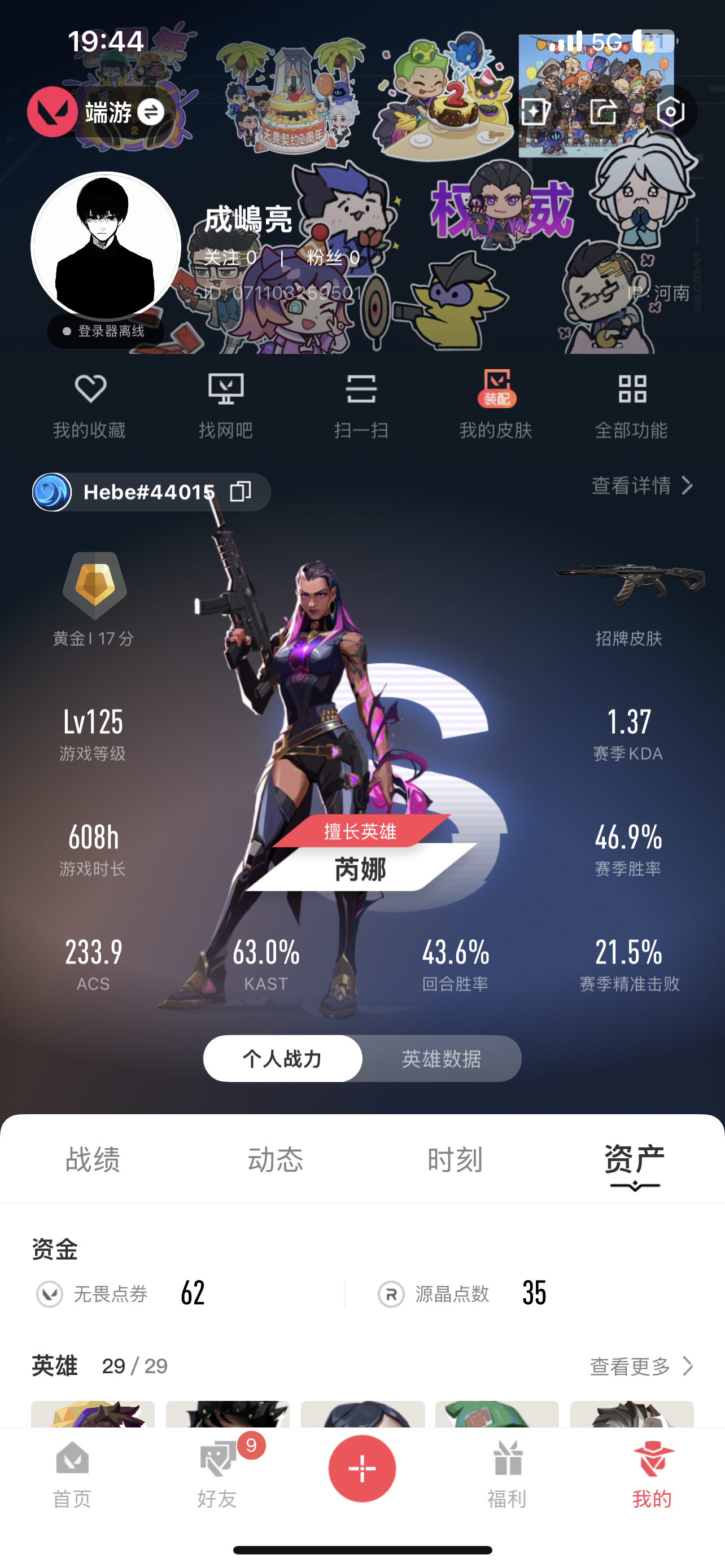Image resolution: width=725 pixels, height=1568 pixels.
Task: Open 找网吧 internet cafe finder
Action: (x=225, y=404)
